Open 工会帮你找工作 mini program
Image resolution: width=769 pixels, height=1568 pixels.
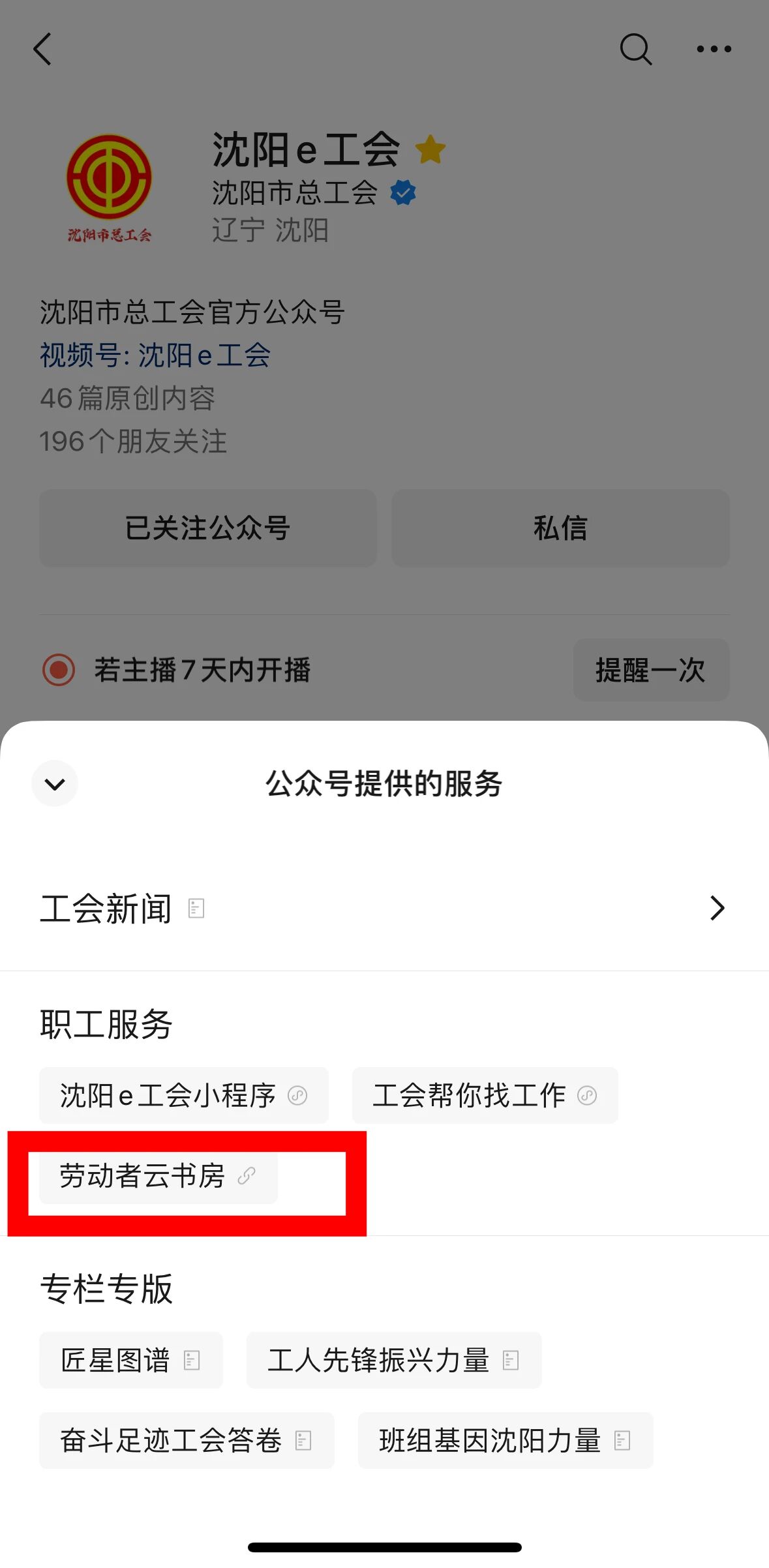485,1095
